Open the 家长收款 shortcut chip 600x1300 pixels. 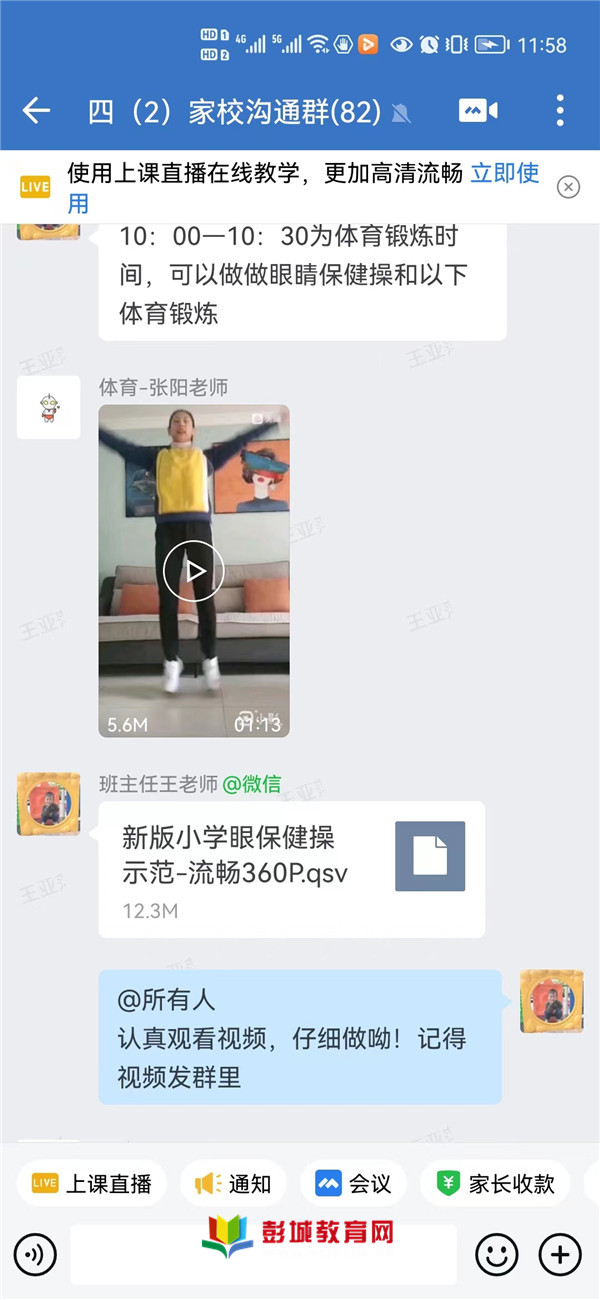[495, 1184]
